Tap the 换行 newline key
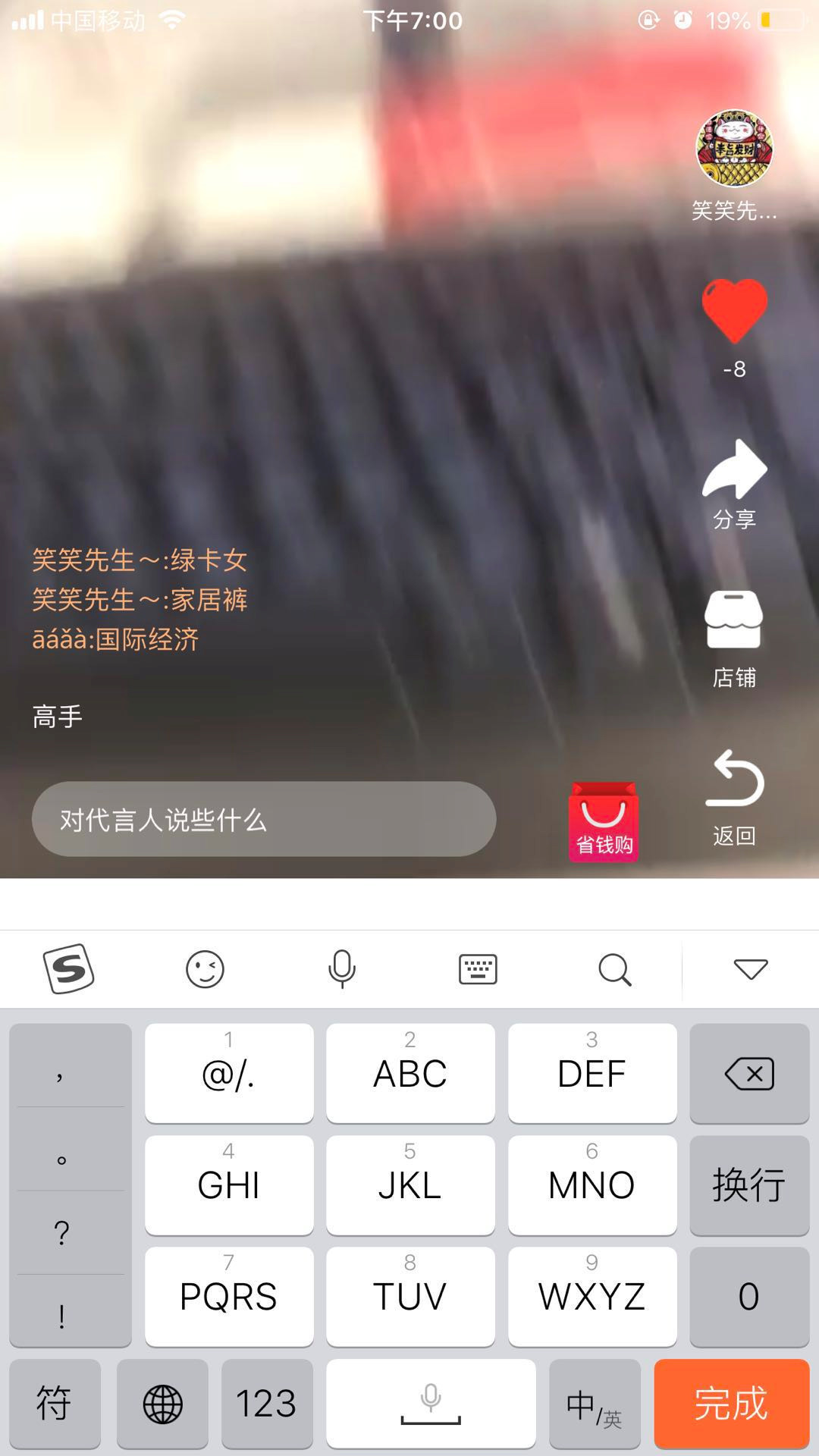Image resolution: width=819 pixels, height=1456 pixels. click(x=749, y=1185)
